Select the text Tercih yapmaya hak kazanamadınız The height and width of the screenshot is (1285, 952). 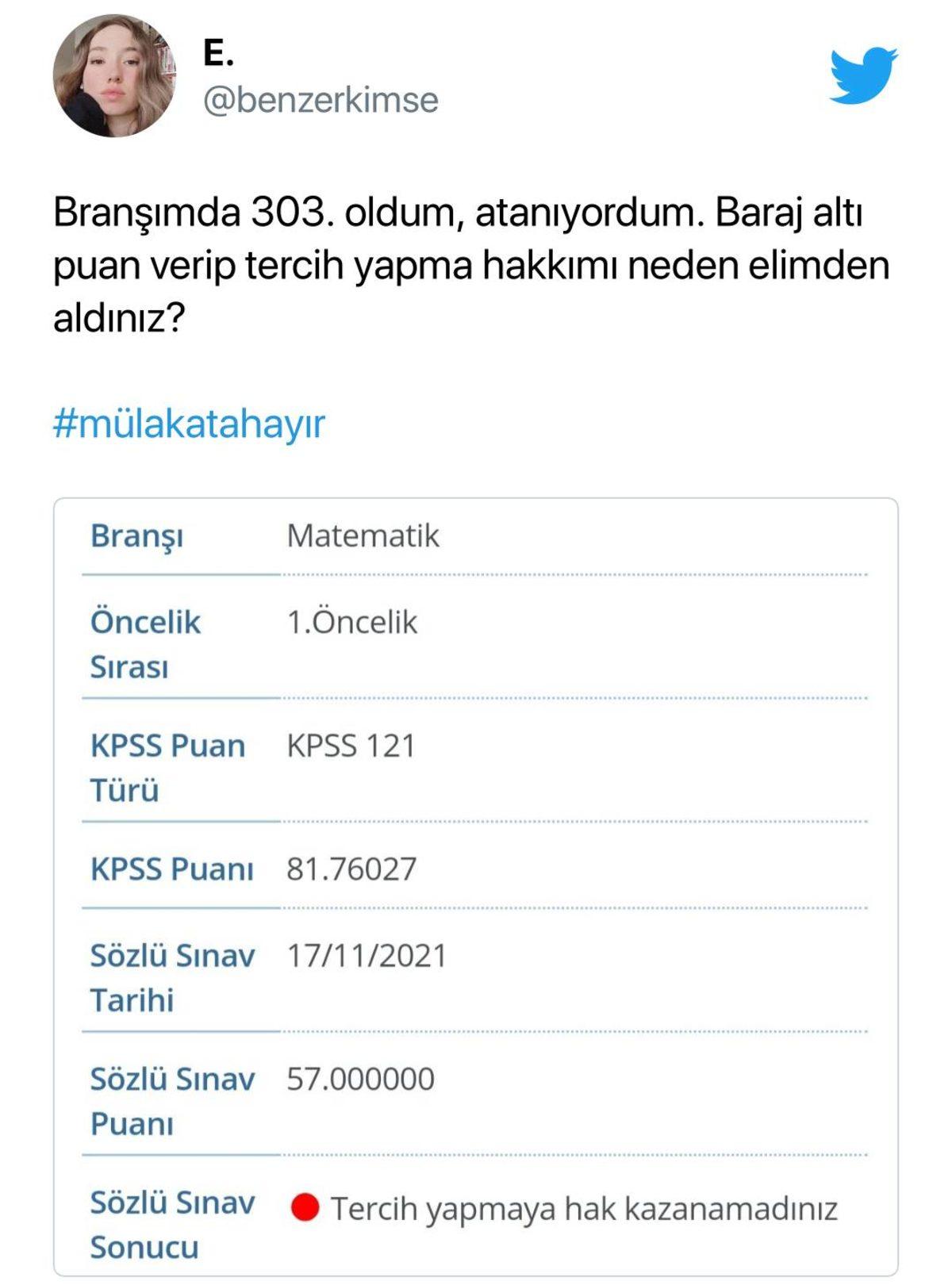click(585, 1208)
